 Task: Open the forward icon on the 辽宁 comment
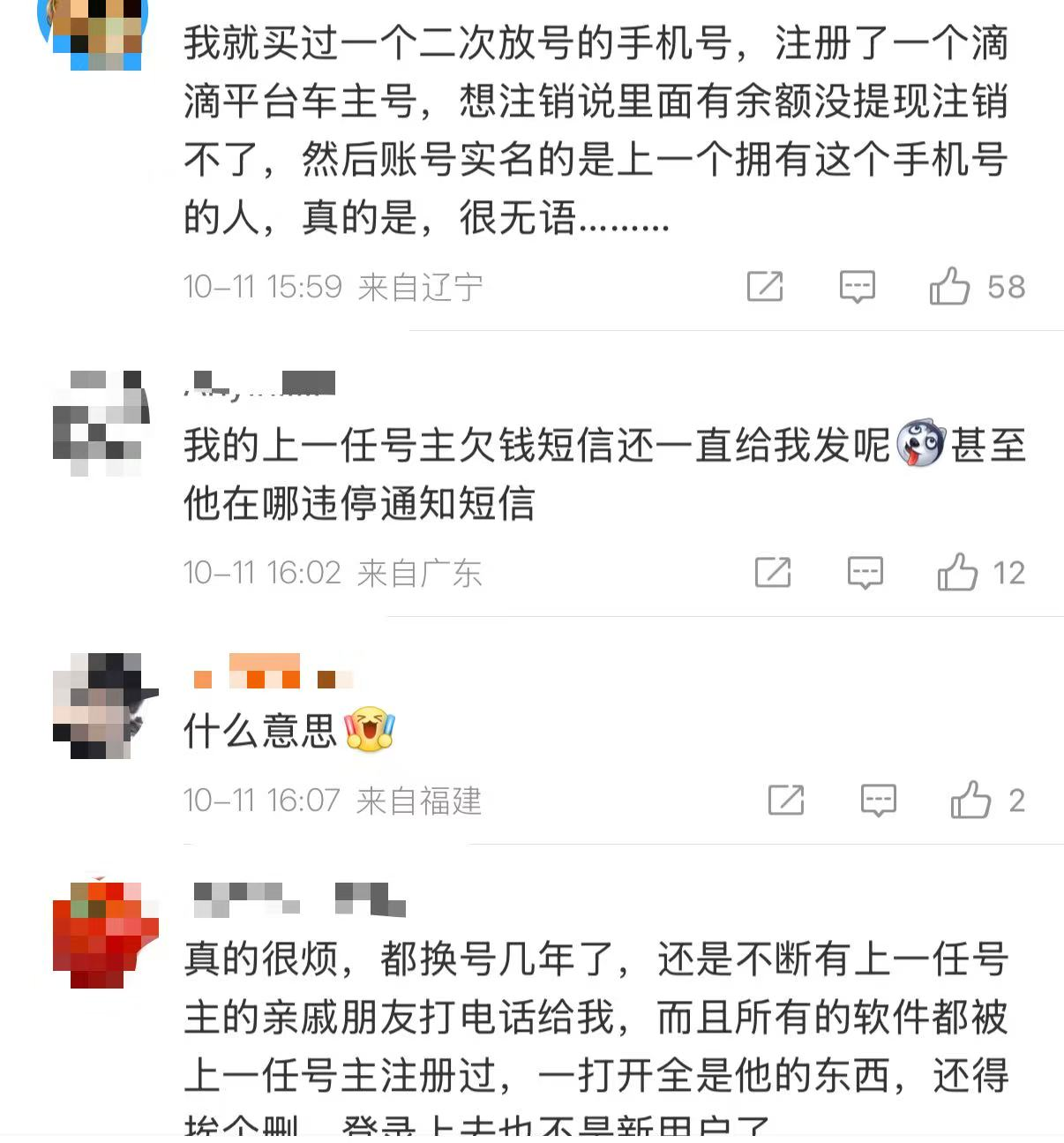pyautogui.click(x=765, y=287)
